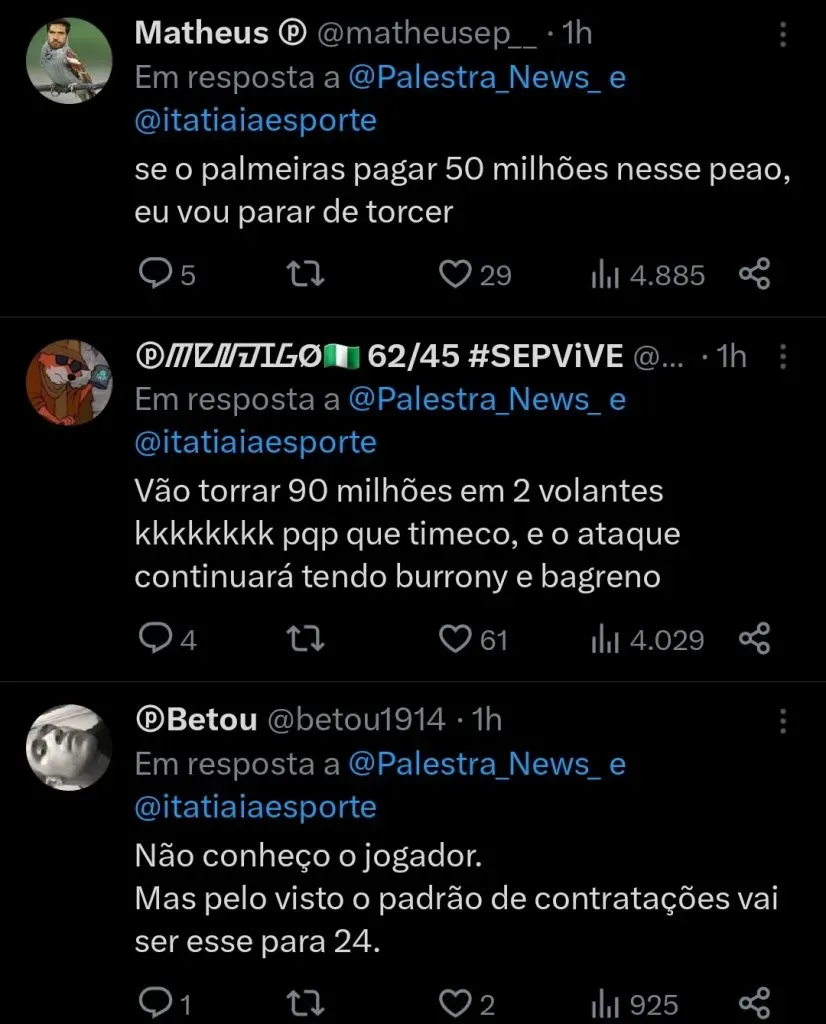Open Matheus's profile picture
Image resolution: width=826 pixels, height=1024 pixels.
[68, 59]
